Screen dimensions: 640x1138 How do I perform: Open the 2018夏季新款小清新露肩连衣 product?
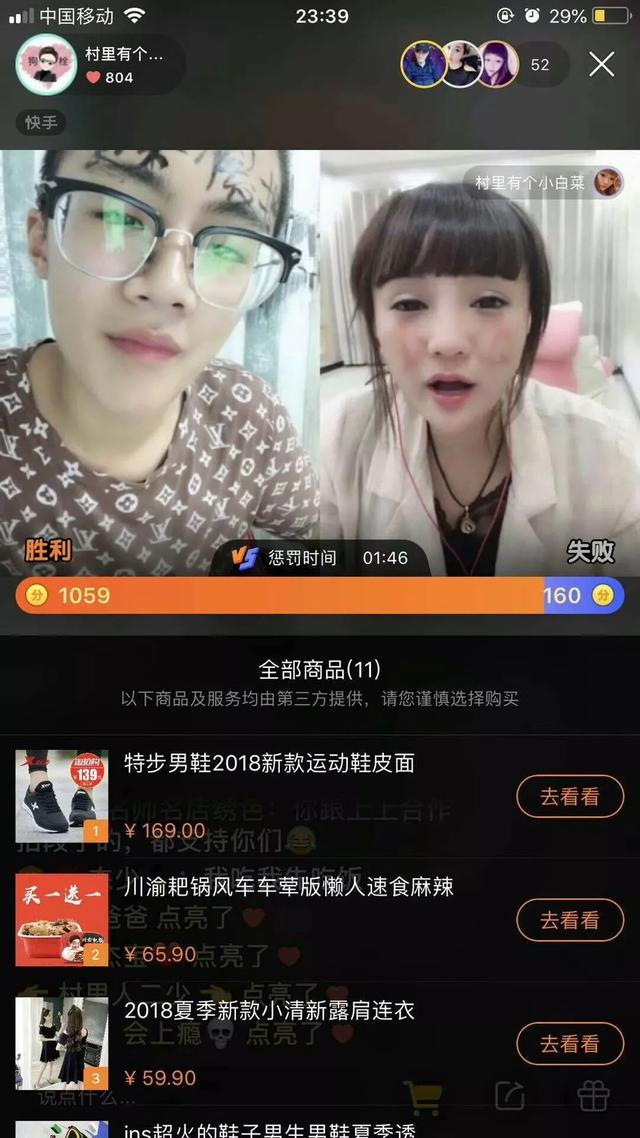pyautogui.click(x=268, y=1011)
